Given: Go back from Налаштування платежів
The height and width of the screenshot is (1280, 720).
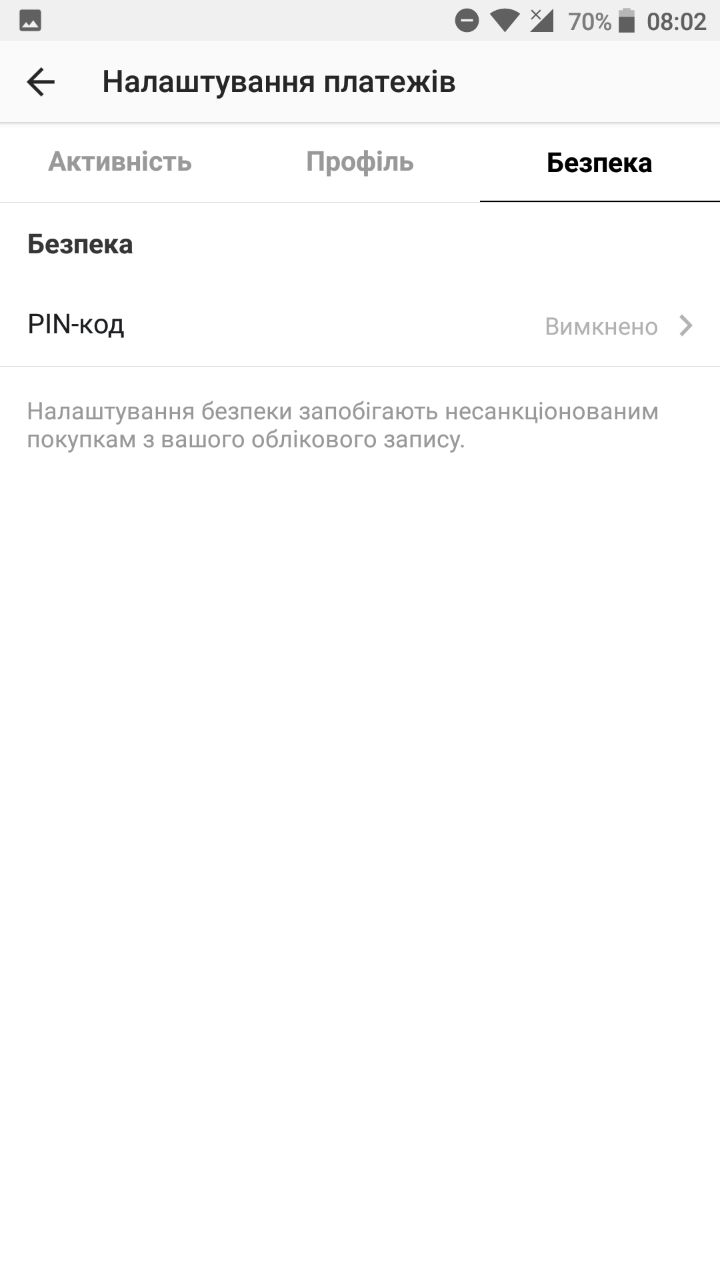Looking at the screenshot, I should point(41,82).
